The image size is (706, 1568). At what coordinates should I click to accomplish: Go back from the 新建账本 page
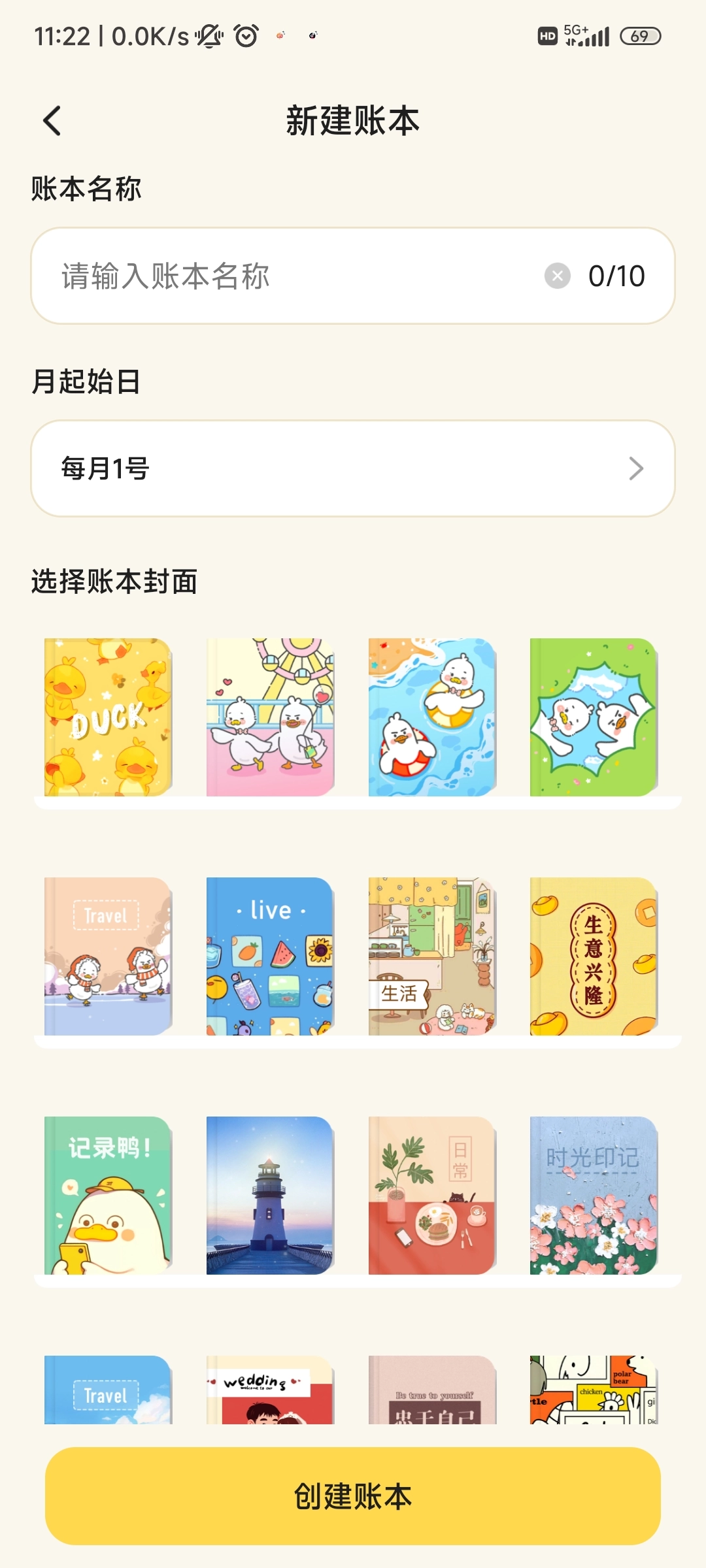tap(52, 121)
